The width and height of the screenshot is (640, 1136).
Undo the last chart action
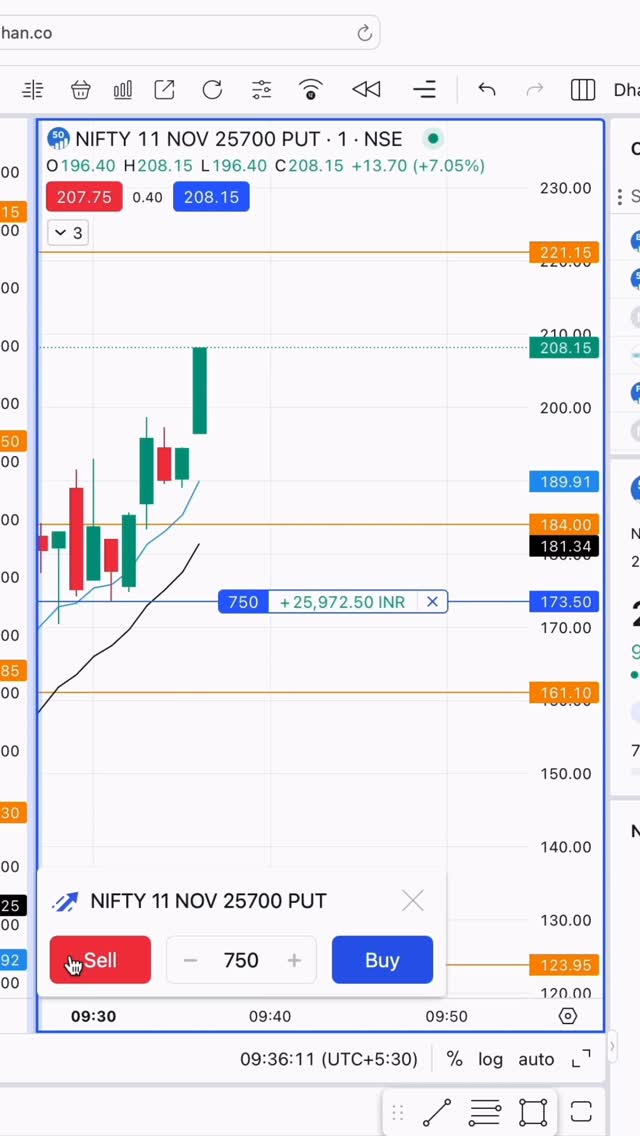tap(487, 90)
